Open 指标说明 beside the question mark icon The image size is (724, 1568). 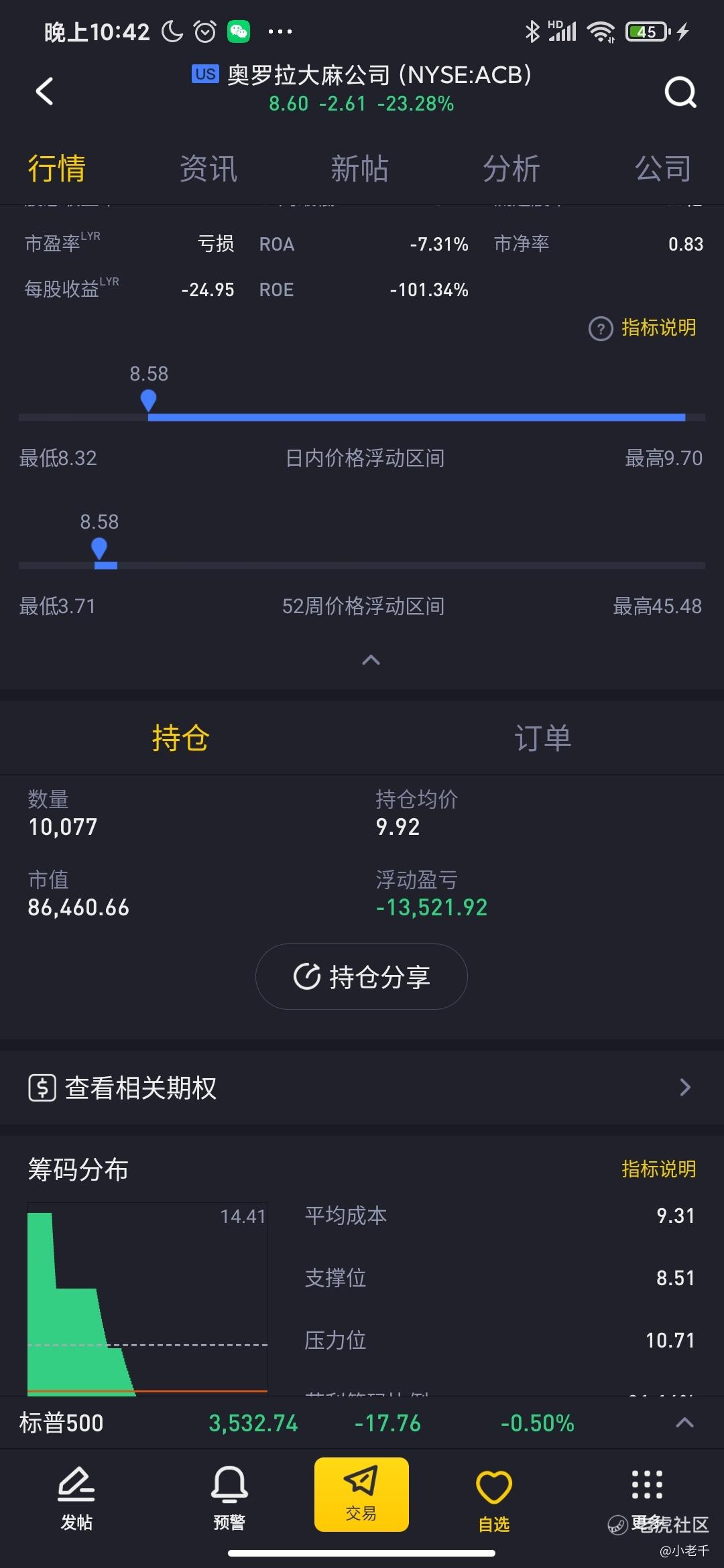pyautogui.click(x=658, y=328)
